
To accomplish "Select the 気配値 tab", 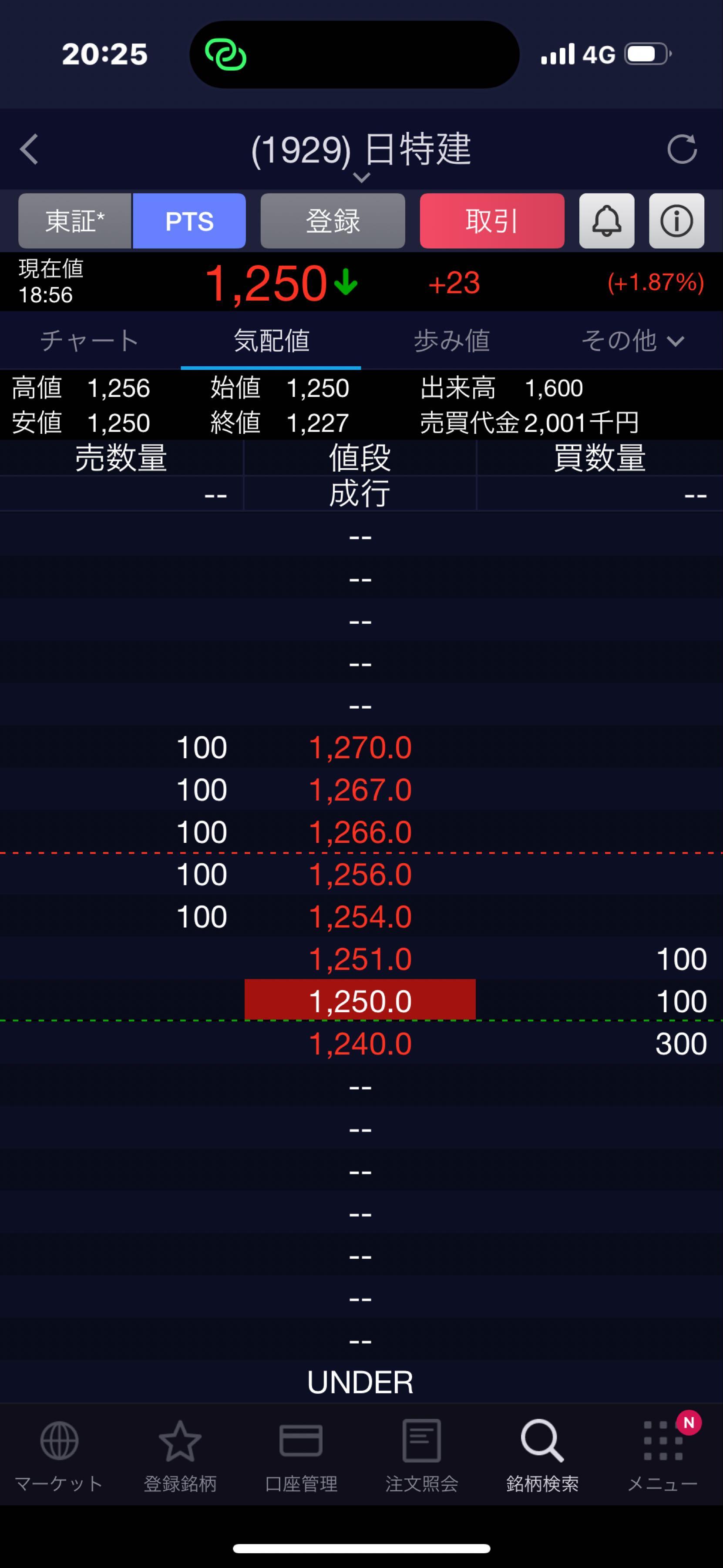I will click(x=271, y=340).
